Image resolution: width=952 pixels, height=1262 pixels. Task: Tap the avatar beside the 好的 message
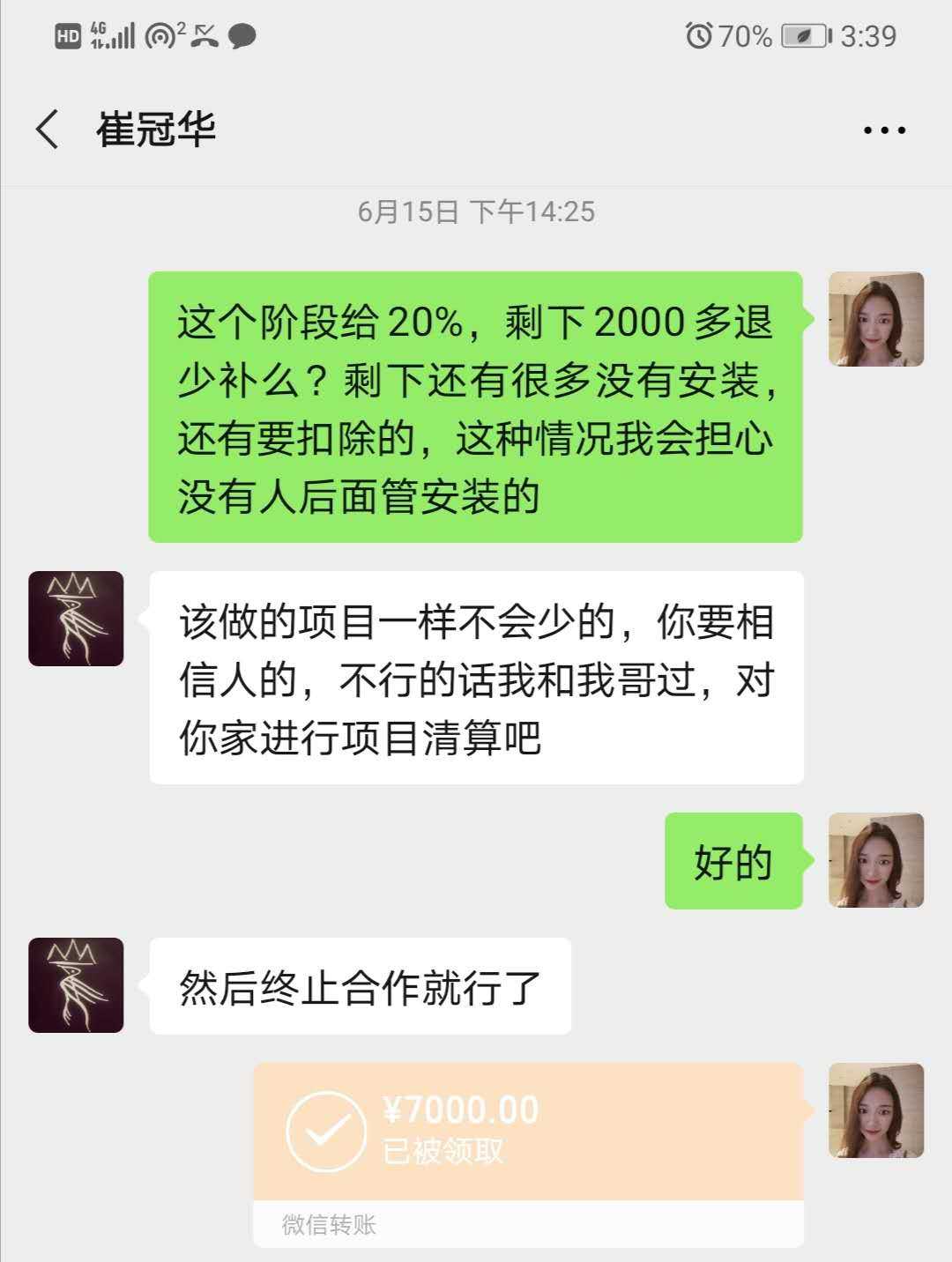[876, 860]
